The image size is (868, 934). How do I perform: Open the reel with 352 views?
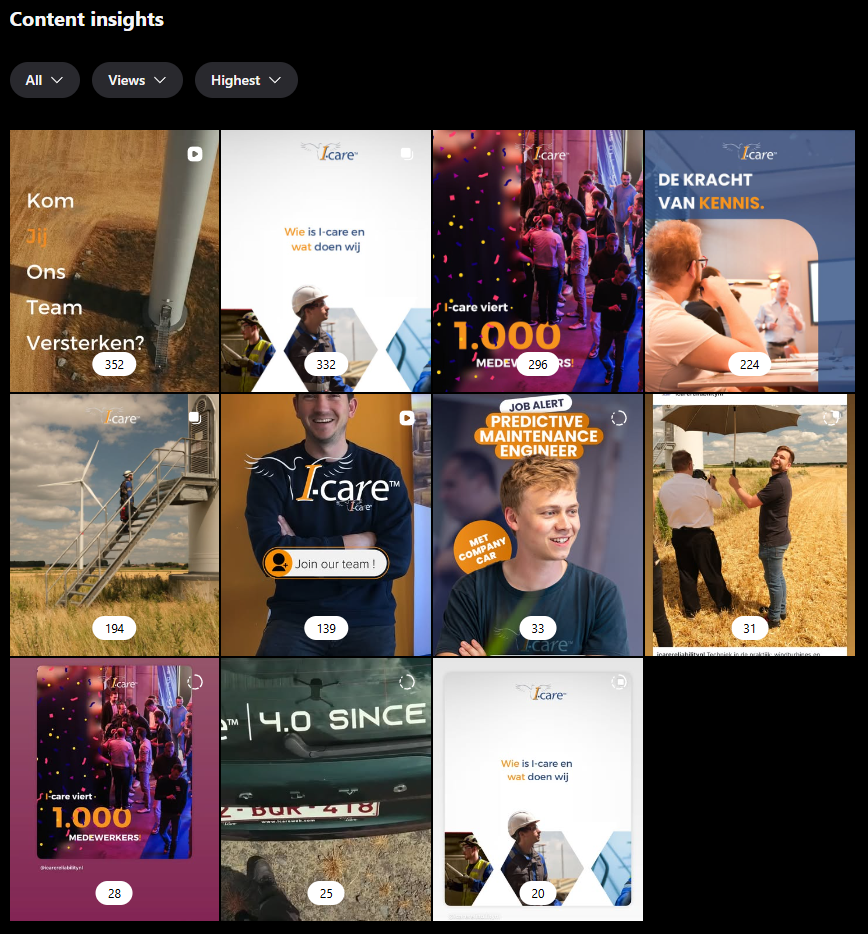coord(114,260)
